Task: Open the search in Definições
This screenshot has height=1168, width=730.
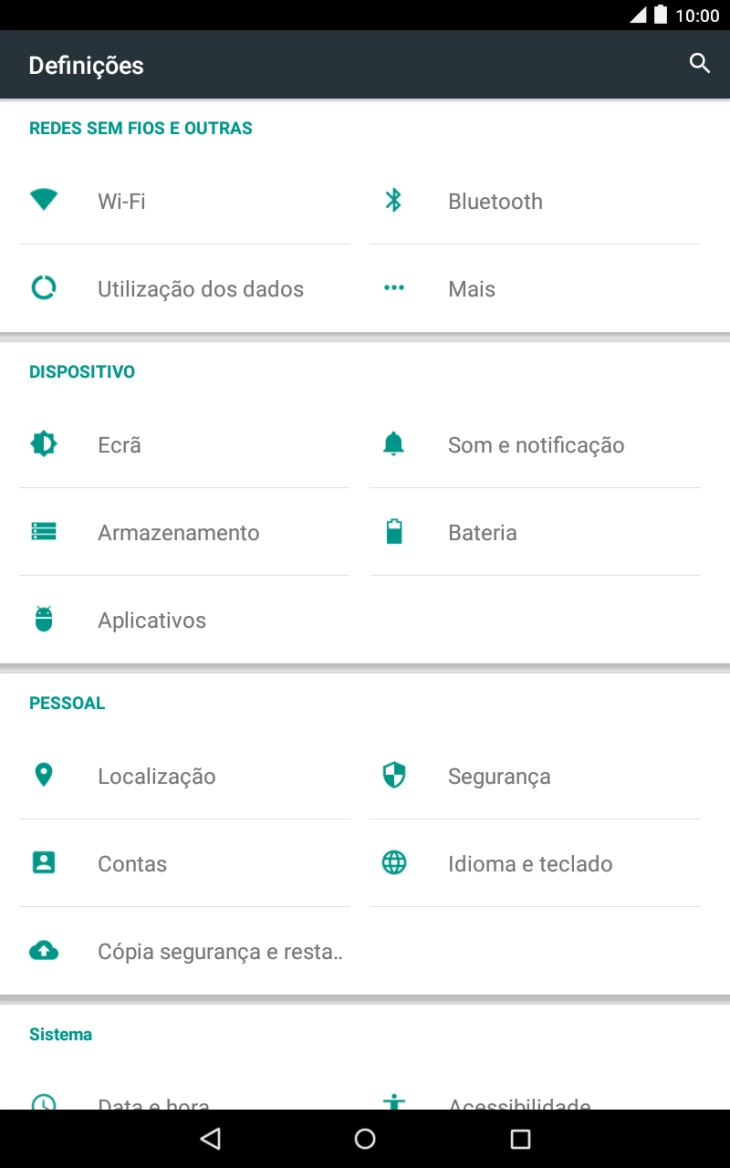Action: (x=699, y=62)
